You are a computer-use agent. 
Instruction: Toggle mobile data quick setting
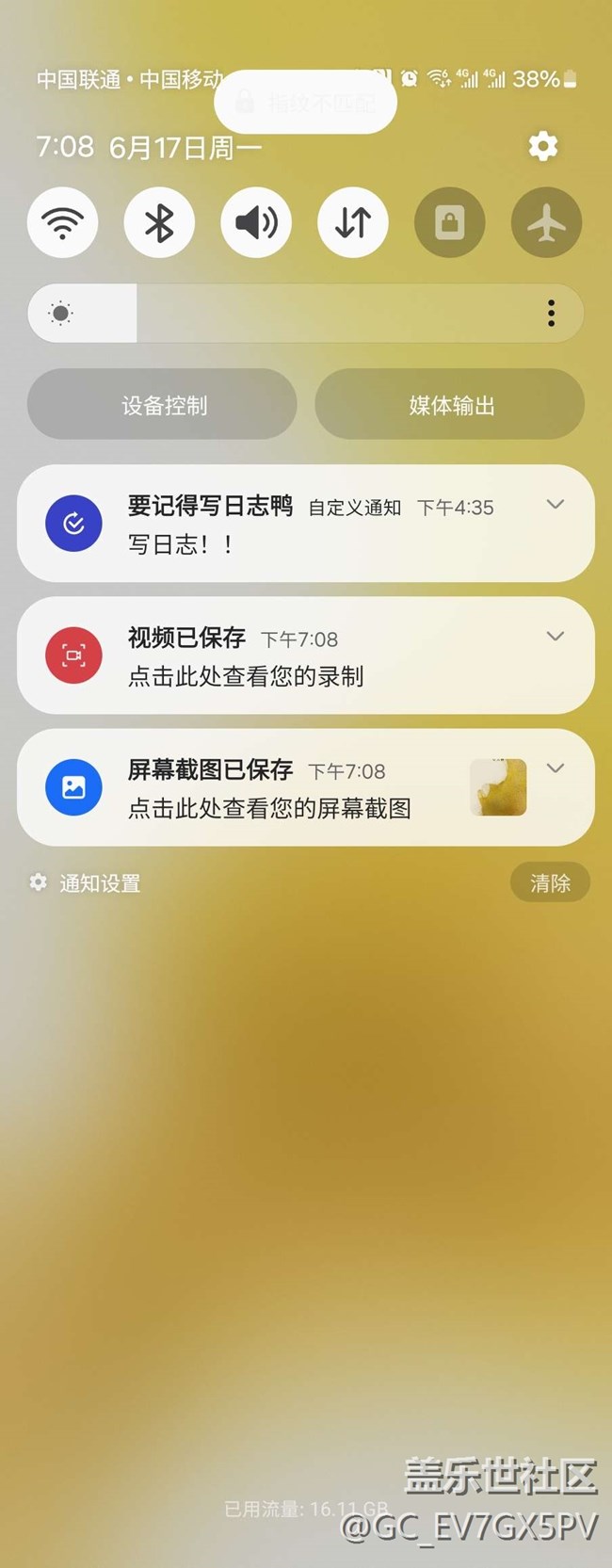click(x=353, y=223)
